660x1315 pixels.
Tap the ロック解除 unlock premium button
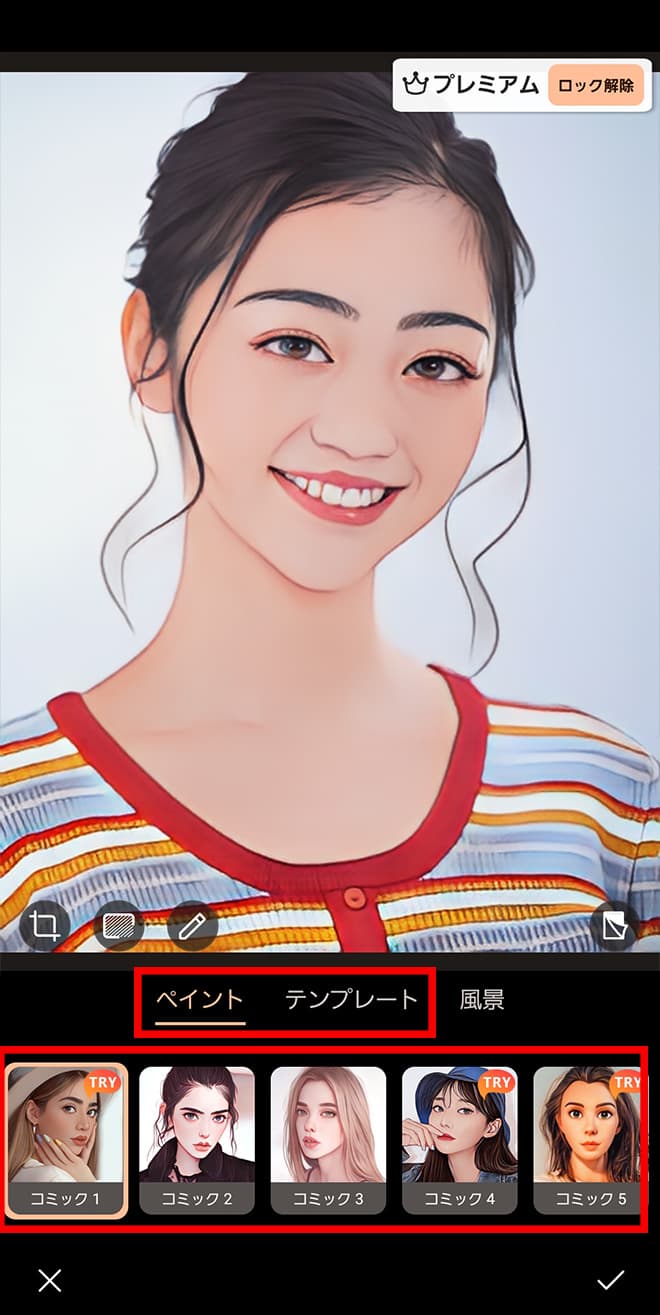point(596,85)
